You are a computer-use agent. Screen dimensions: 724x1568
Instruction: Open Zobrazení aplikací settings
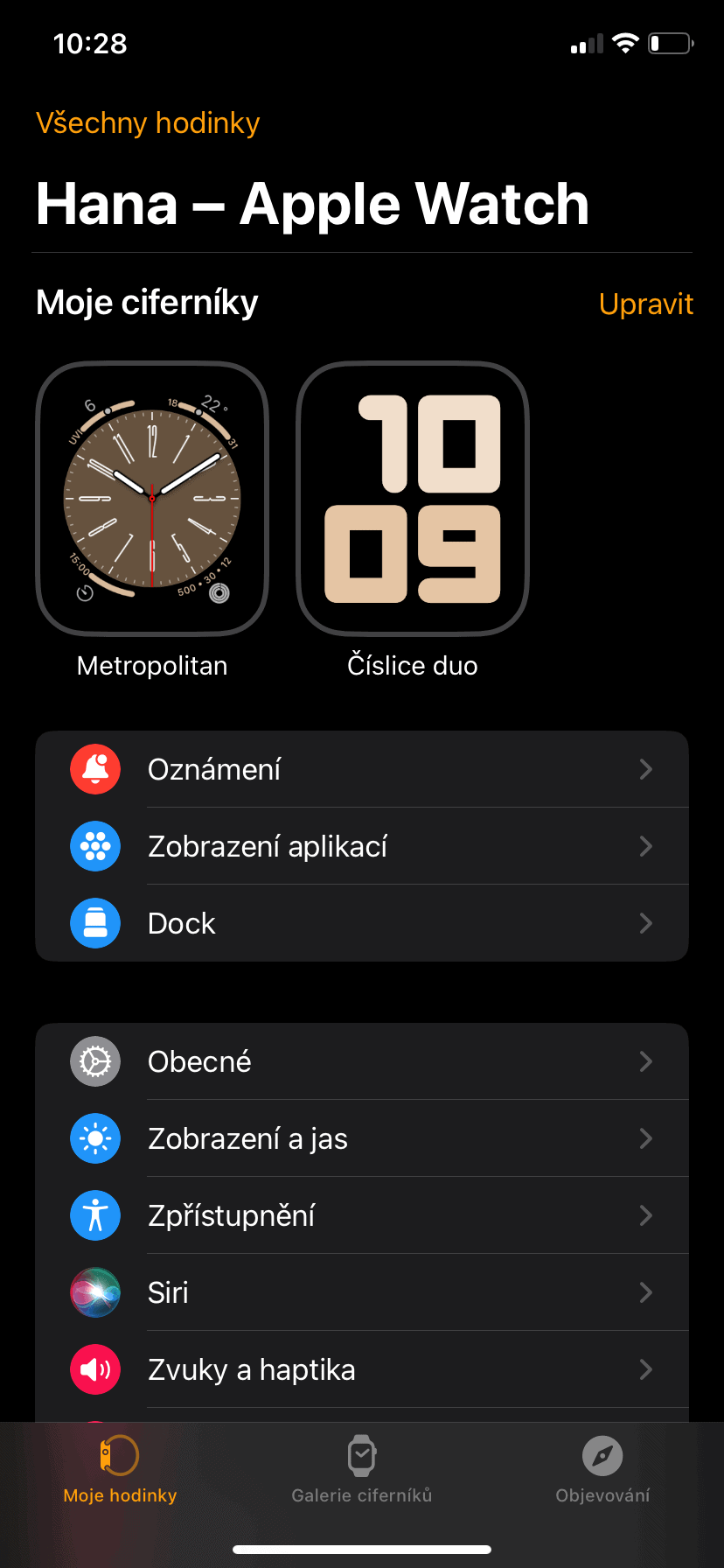(362, 847)
